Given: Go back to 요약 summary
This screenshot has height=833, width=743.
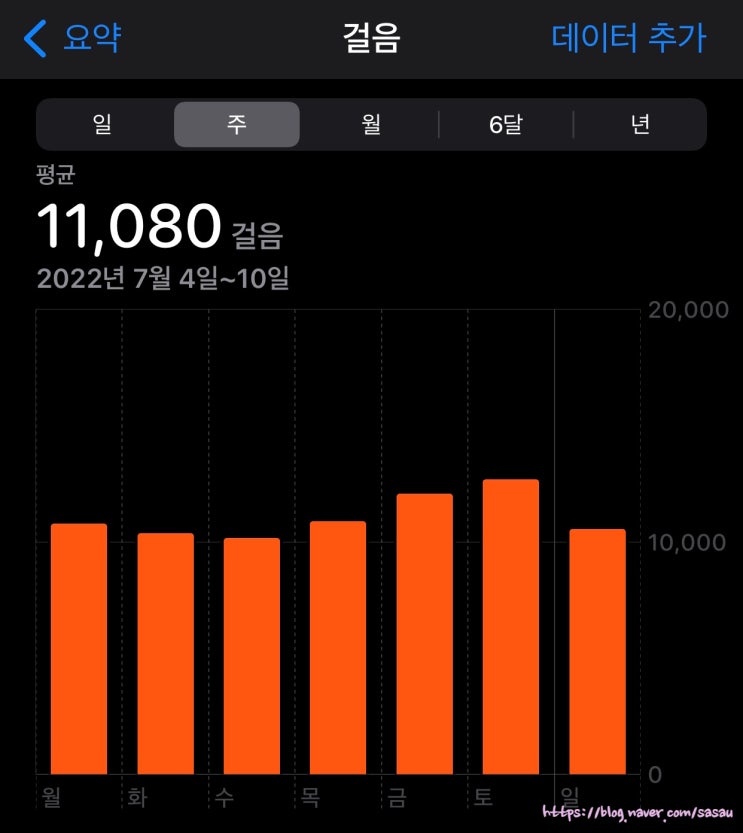Looking at the screenshot, I should click(73, 38).
